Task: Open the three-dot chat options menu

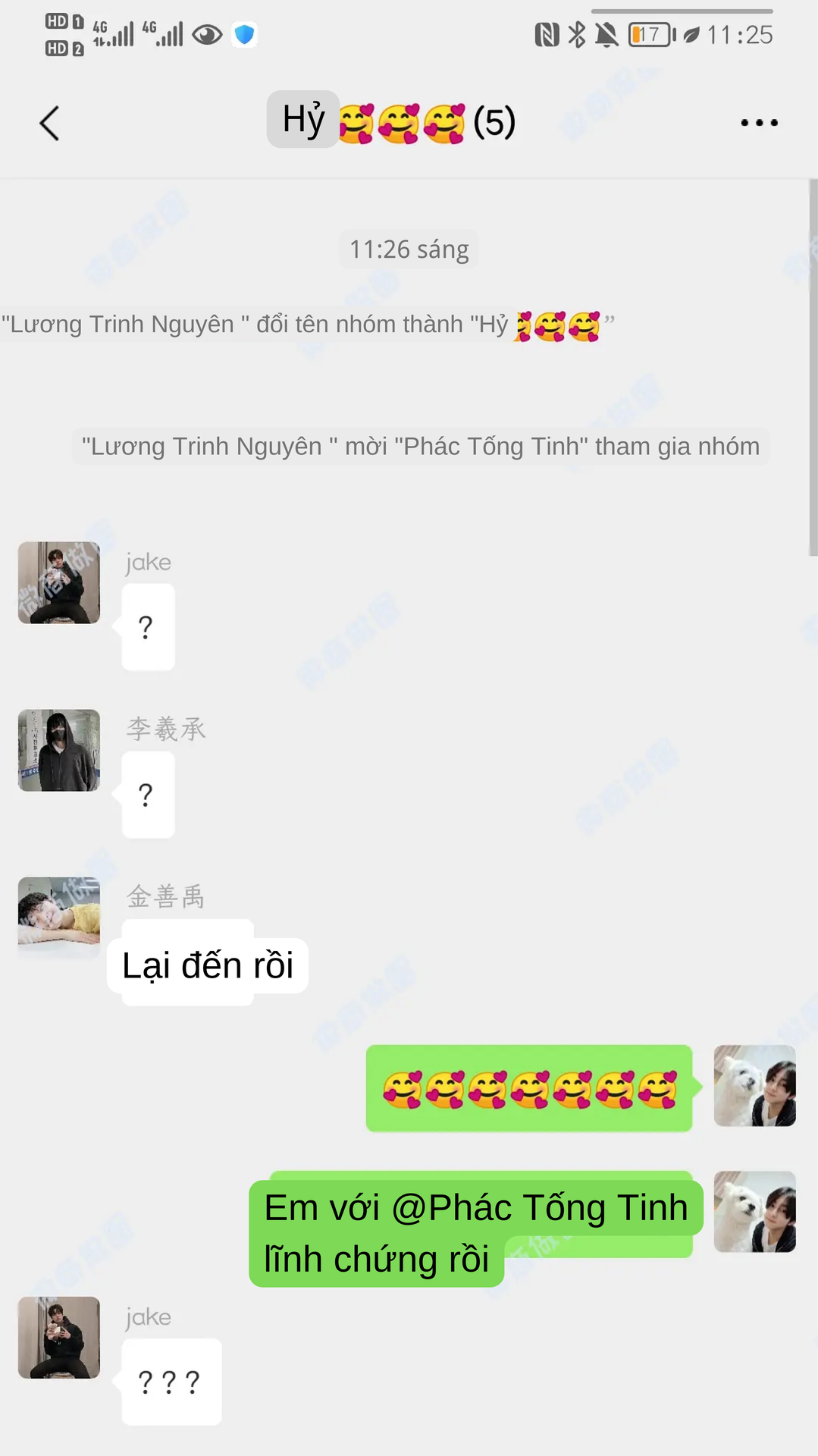Action: [759, 123]
